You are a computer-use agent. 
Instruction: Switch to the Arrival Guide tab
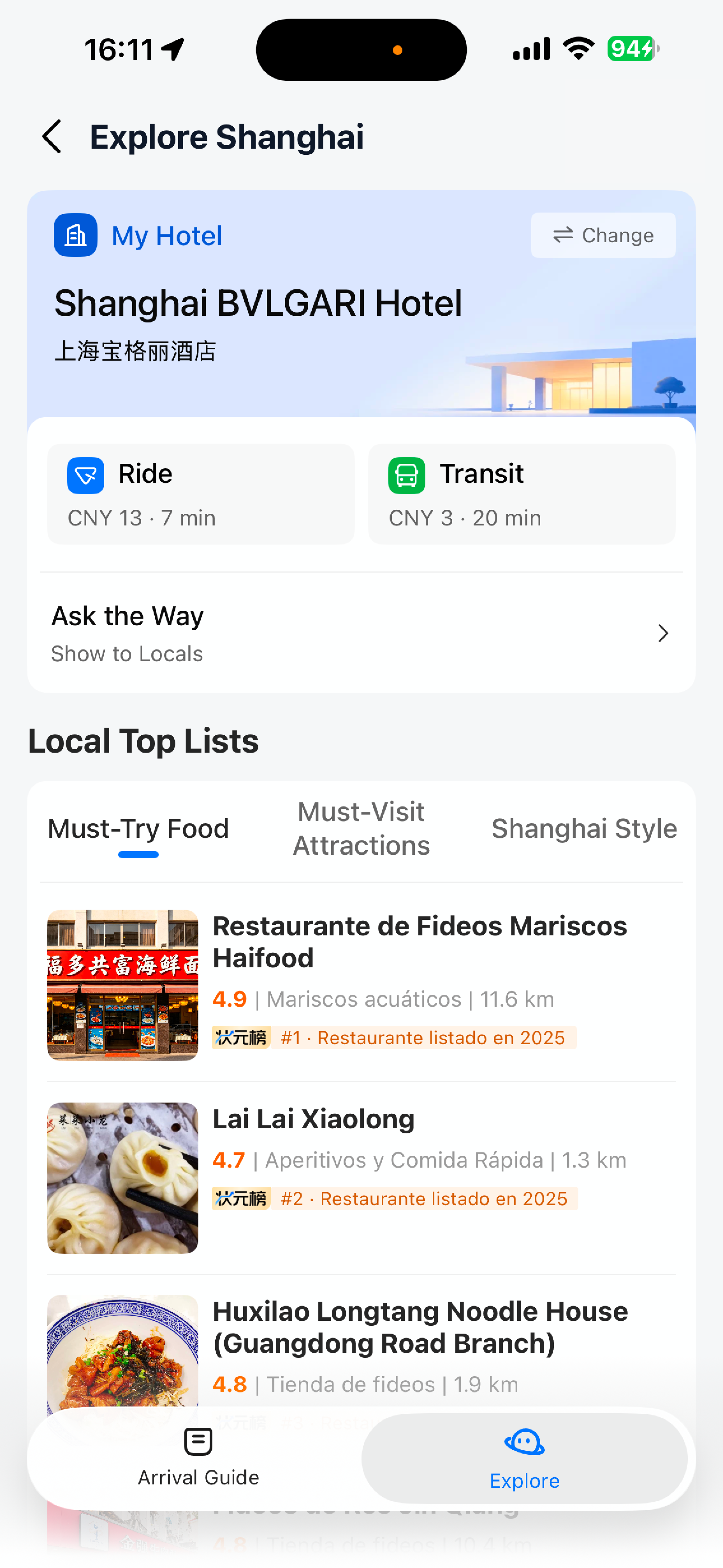[198, 1458]
